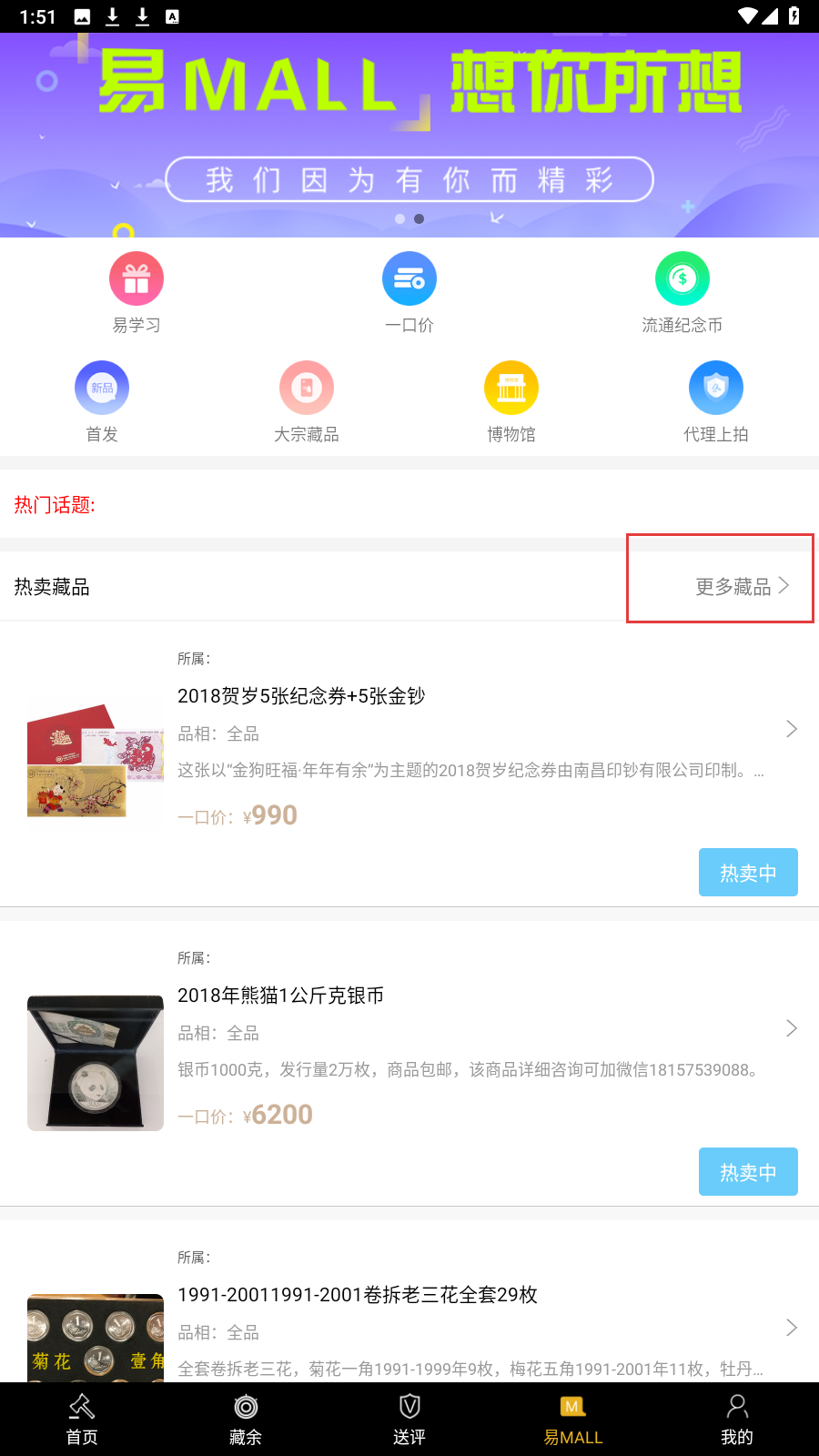Tap 热卖中 button for 2018贺岁纪念券
The image size is (819, 1456).
click(x=748, y=873)
